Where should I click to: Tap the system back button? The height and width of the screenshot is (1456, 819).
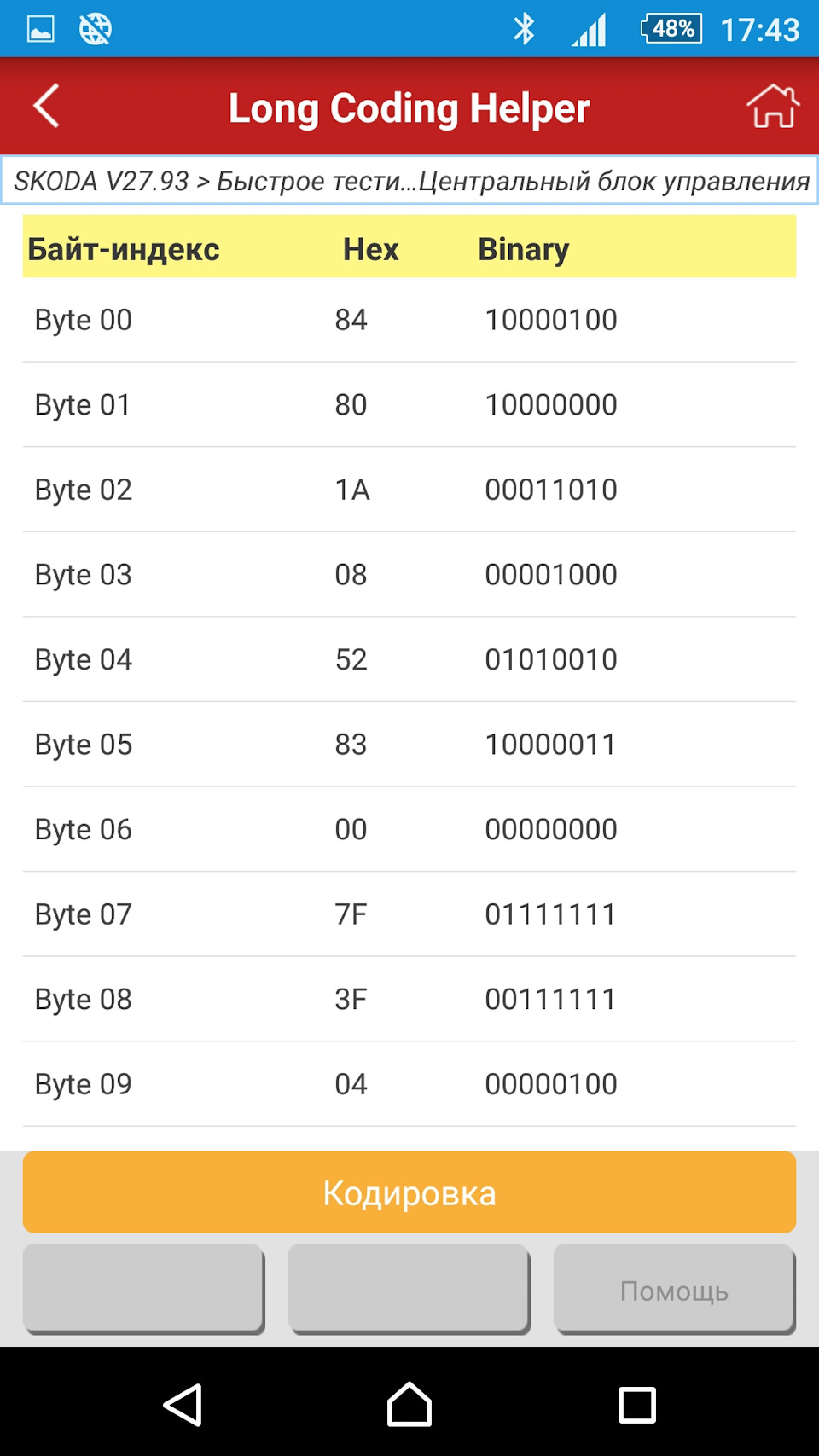click(183, 1405)
